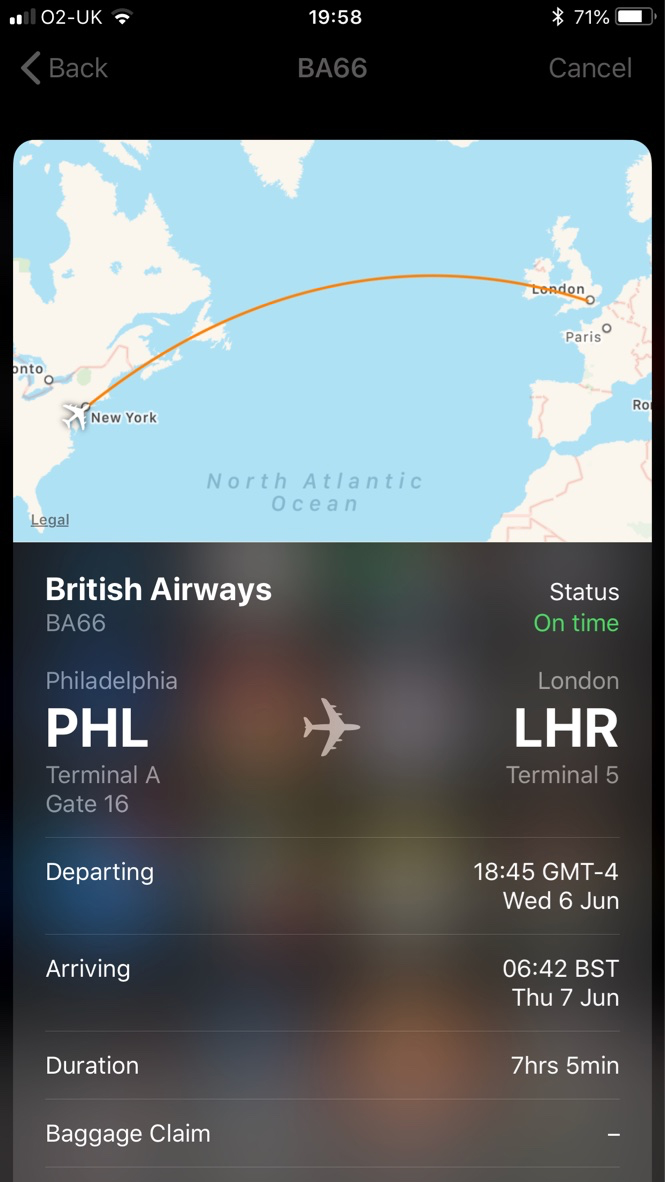
Task: Go back using the Back button
Action: pyautogui.click(x=65, y=69)
